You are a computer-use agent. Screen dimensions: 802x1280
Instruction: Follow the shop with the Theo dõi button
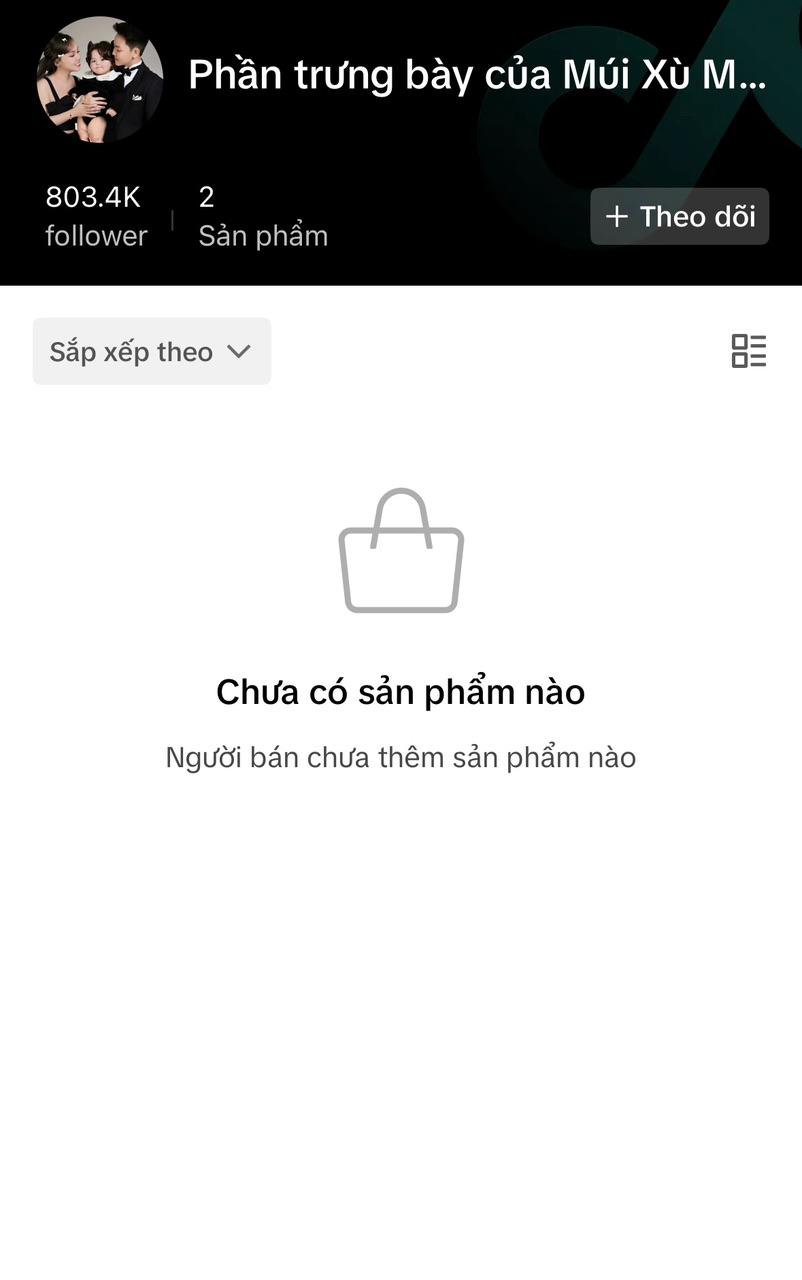tap(679, 216)
